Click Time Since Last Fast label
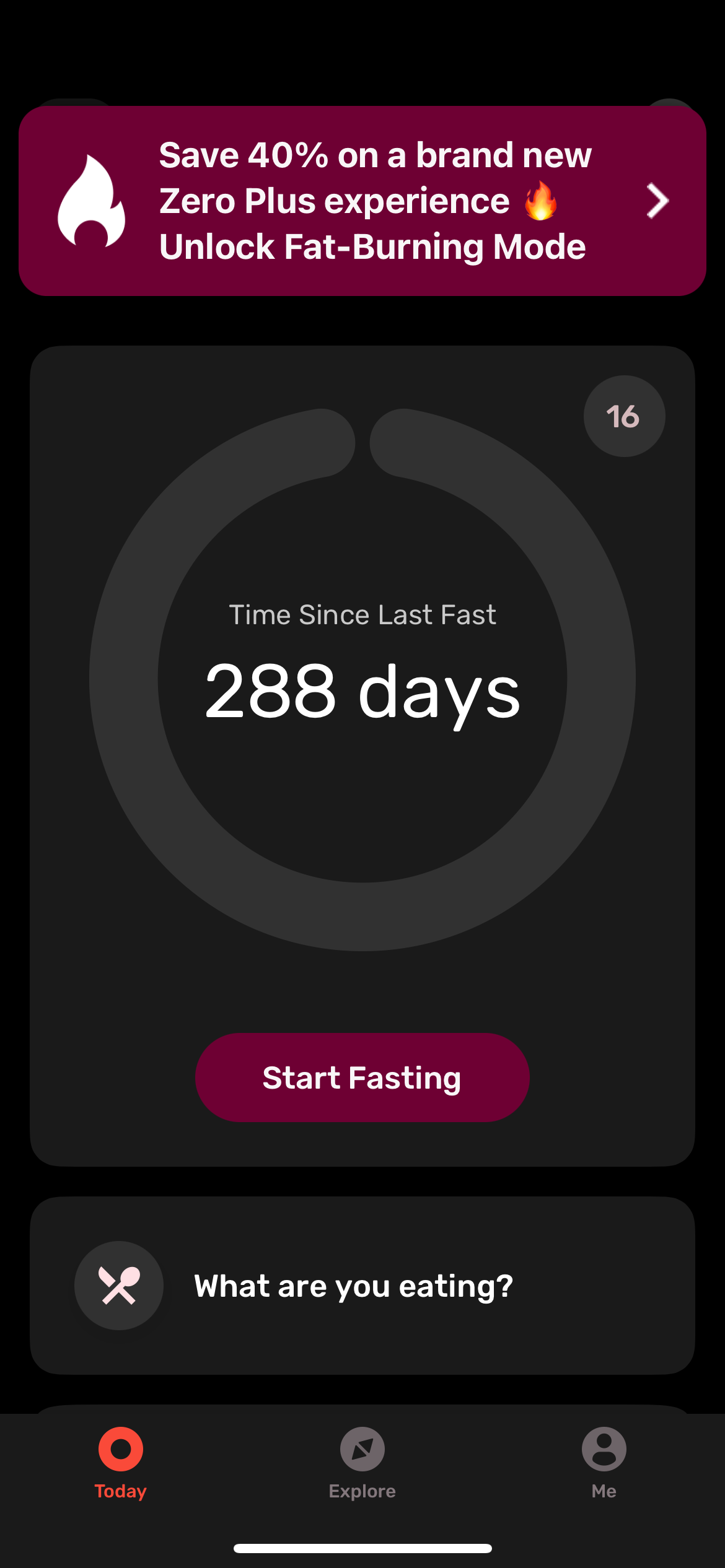The image size is (725, 1568). (362, 614)
